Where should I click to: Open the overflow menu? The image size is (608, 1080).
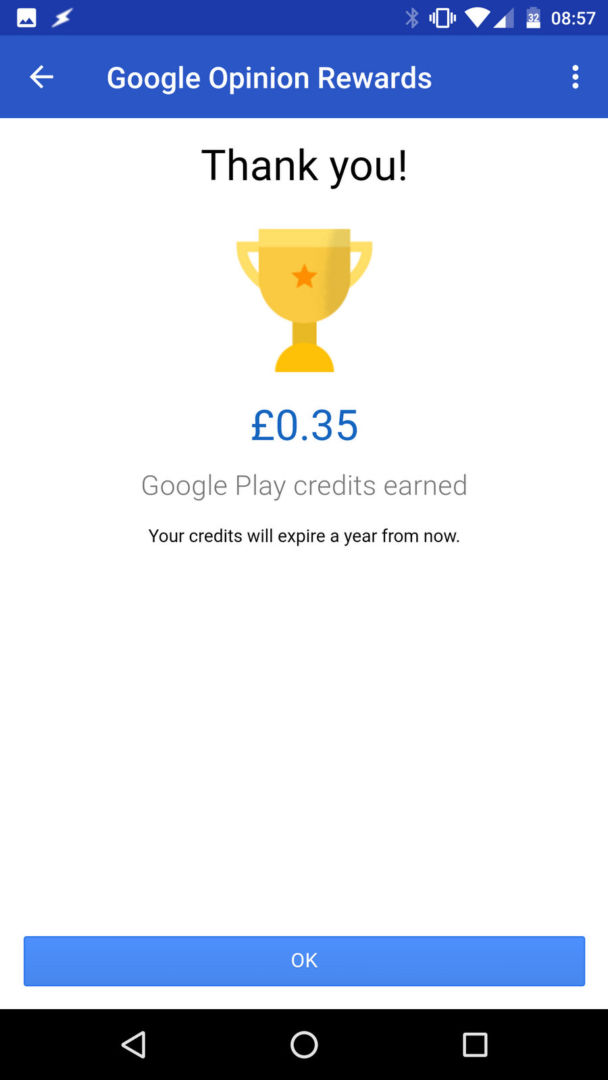(575, 77)
